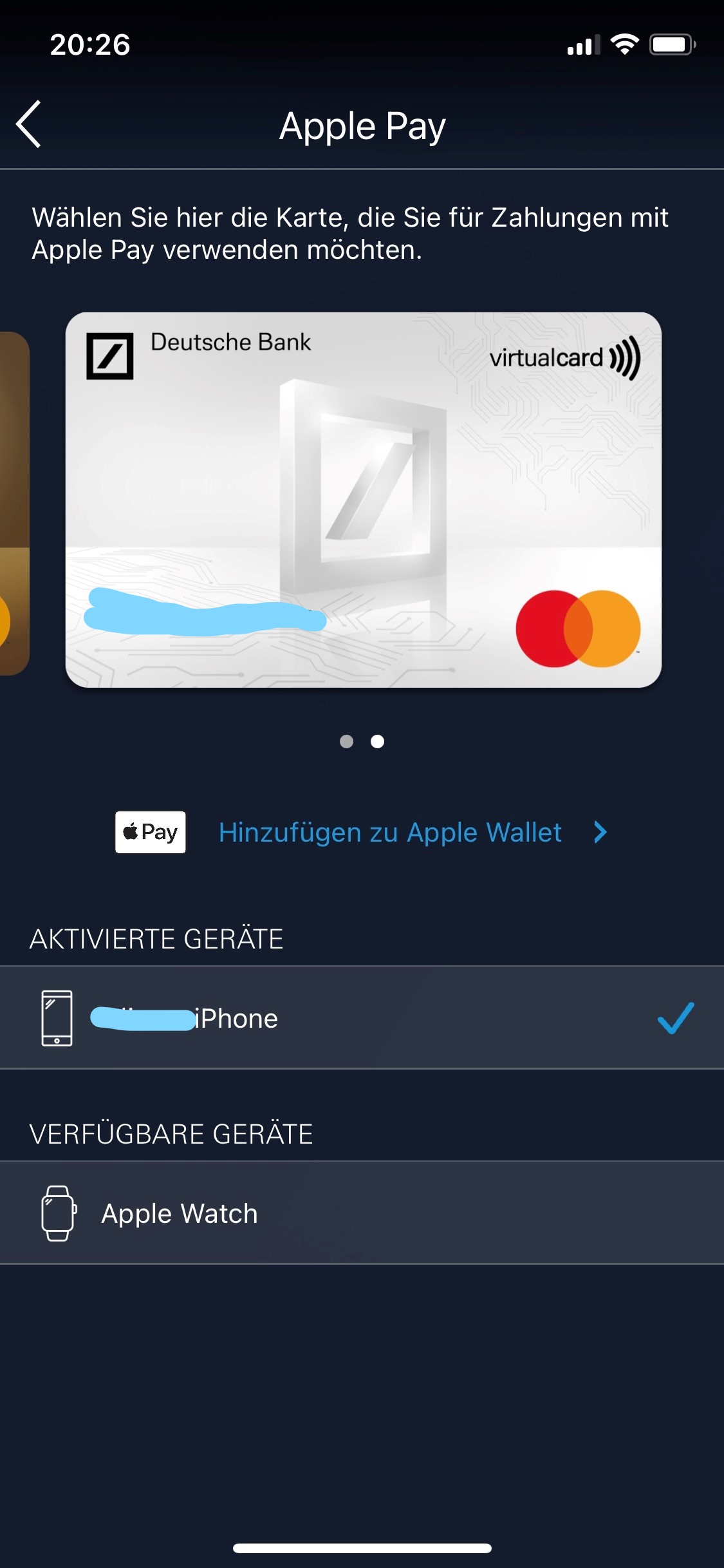Choose Apple Watch under available devices
This screenshot has width=724, height=1568.
tap(362, 1213)
